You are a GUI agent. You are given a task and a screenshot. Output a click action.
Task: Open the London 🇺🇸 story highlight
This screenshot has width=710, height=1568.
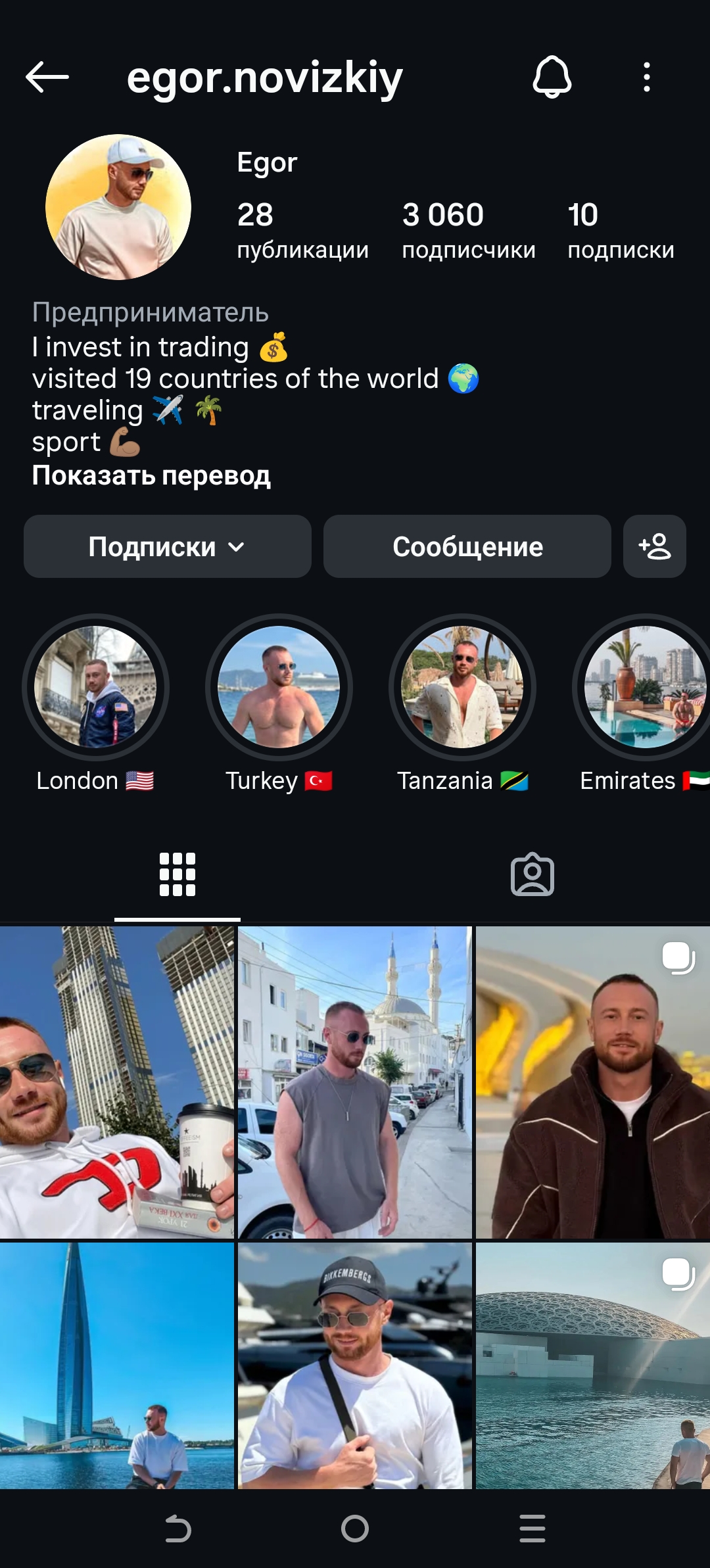(95, 687)
